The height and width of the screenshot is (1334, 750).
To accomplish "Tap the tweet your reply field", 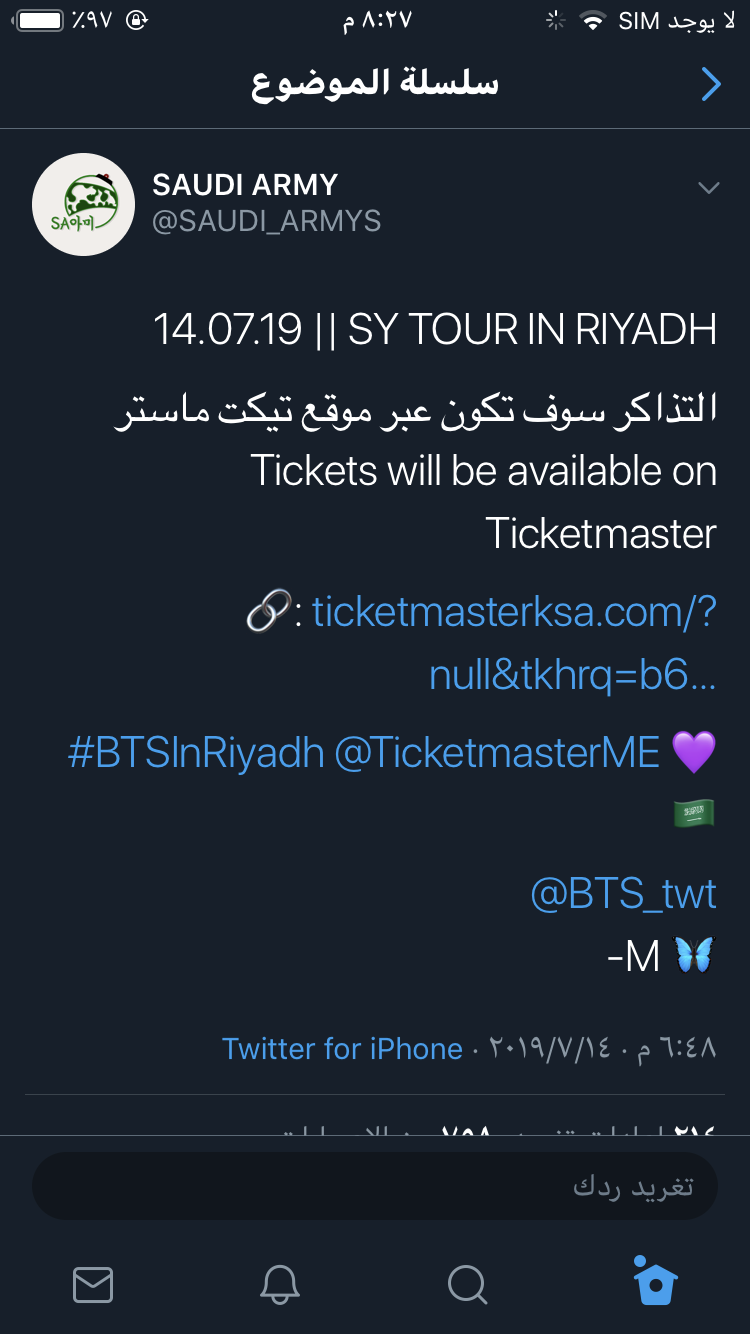I will tap(375, 1186).
